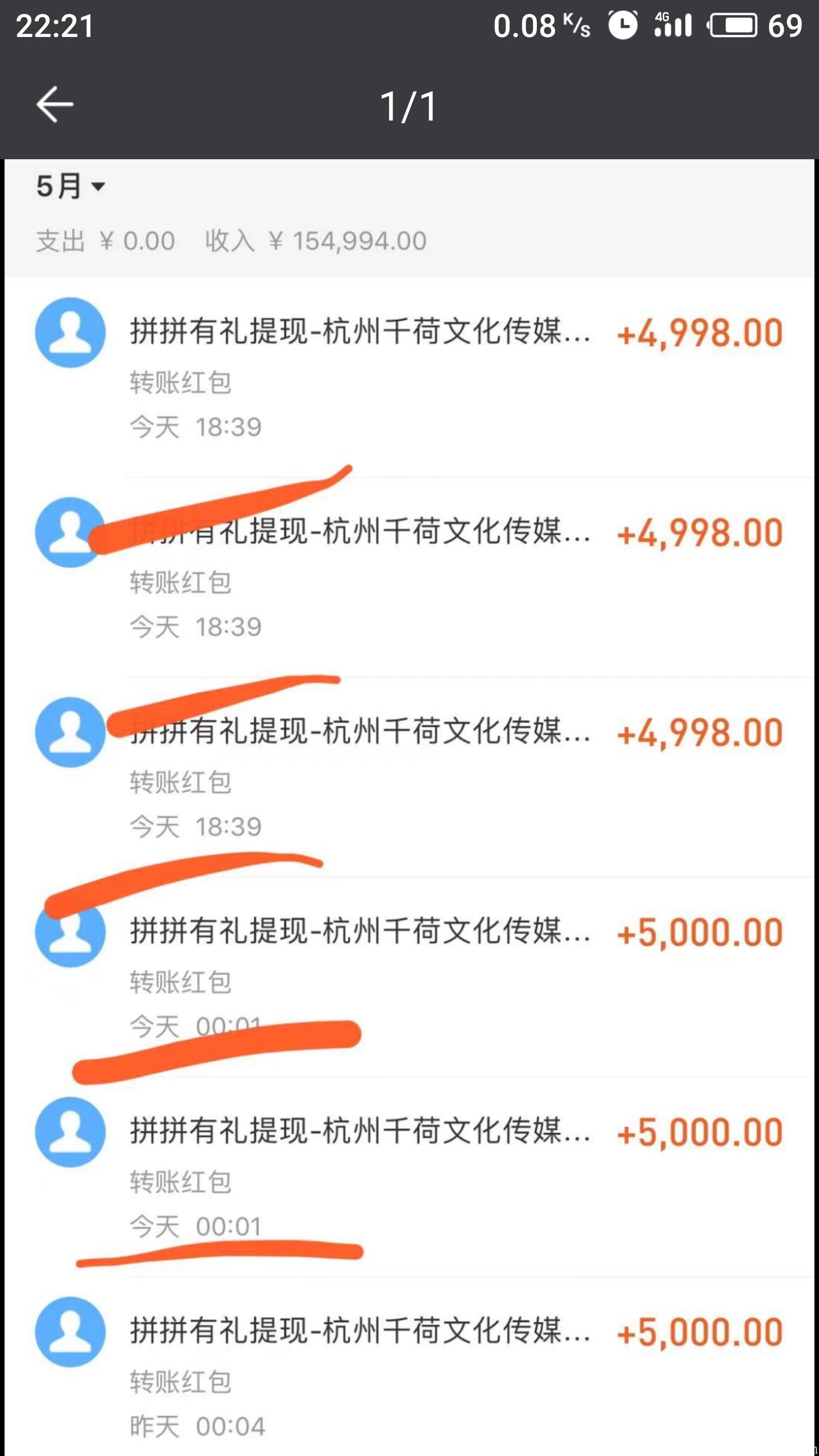The height and width of the screenshot is (1456, 819).
Task: Tap the 今天 18:39 timestamp of the top entry
Action: (x=197, y=424)
